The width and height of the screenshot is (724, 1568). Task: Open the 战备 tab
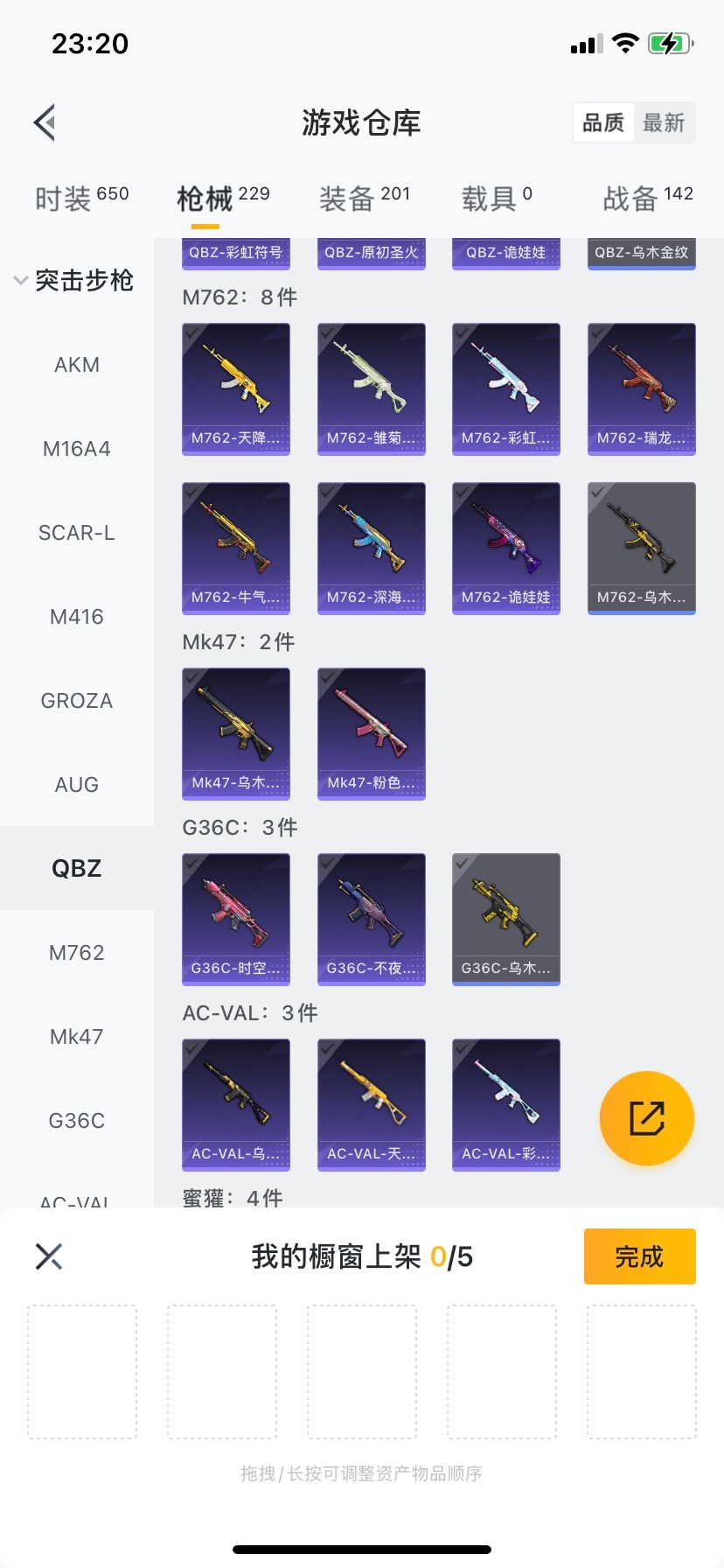point(647,198)
